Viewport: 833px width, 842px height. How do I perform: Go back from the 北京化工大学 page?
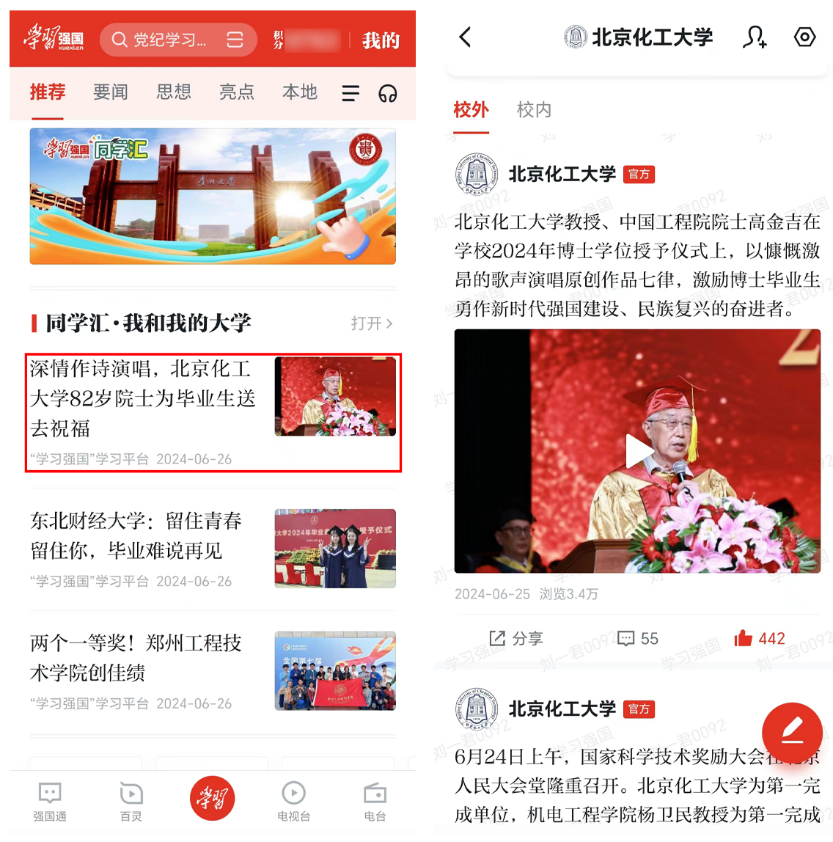tap(465, 37)
